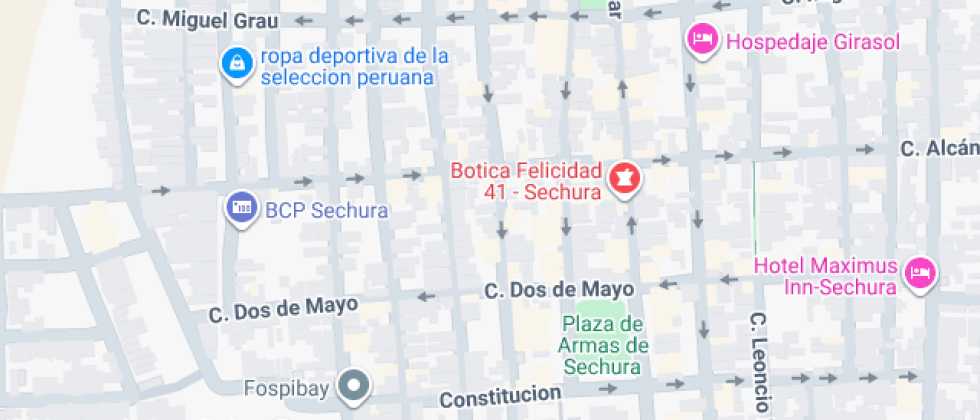Open Plaza de Armas de Sechura
This screenshot has width=980, height=420.
(600, 345)
